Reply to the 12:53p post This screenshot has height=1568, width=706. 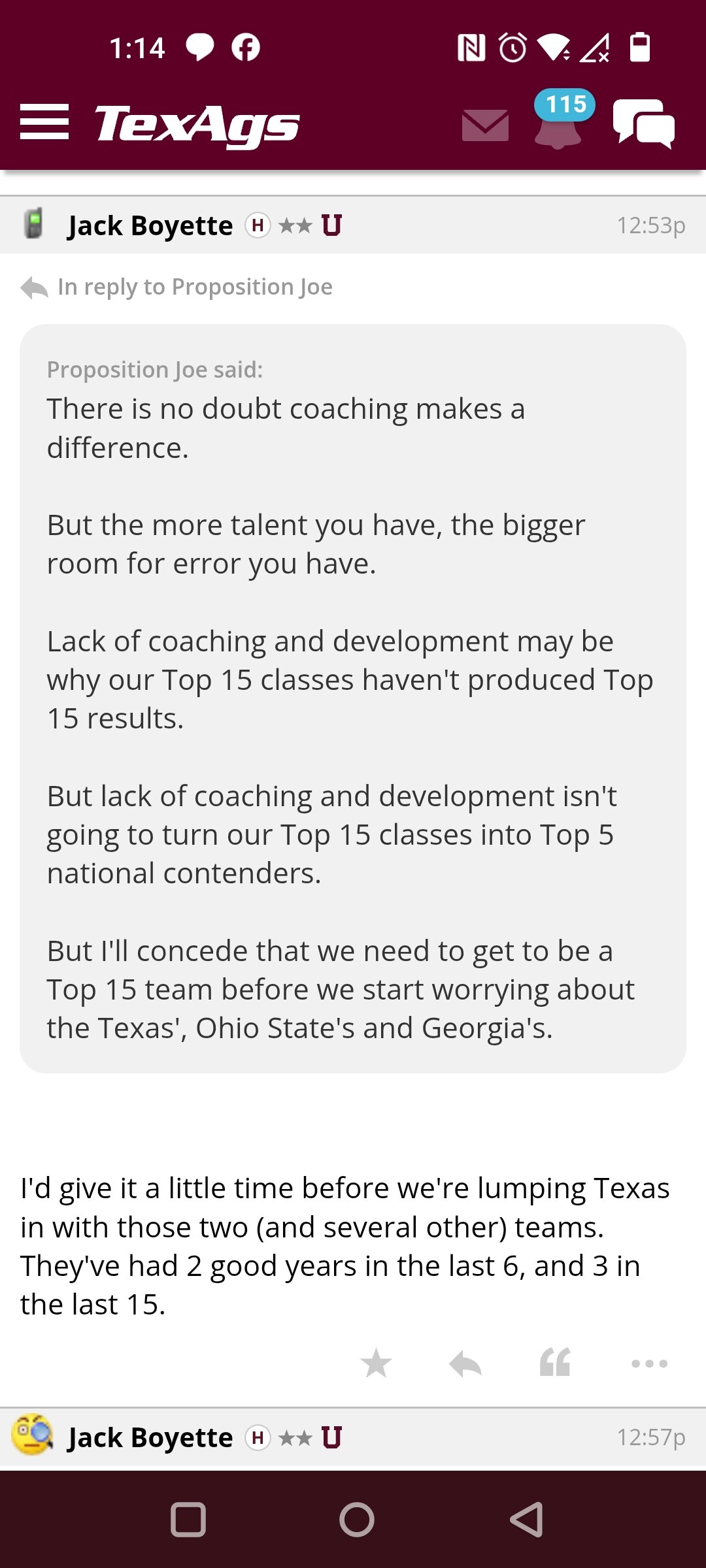(x=465, y=1364)
